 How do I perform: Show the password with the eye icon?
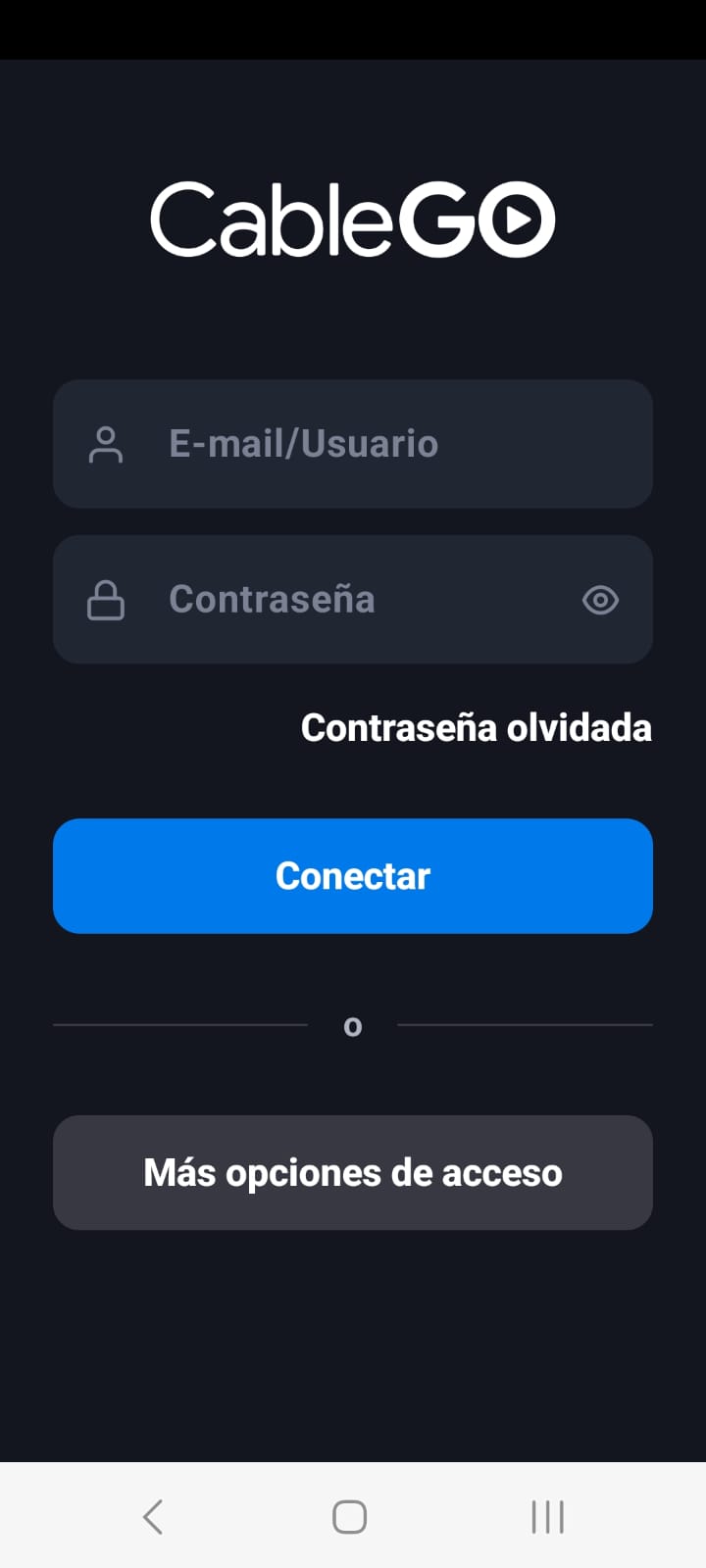600,600
